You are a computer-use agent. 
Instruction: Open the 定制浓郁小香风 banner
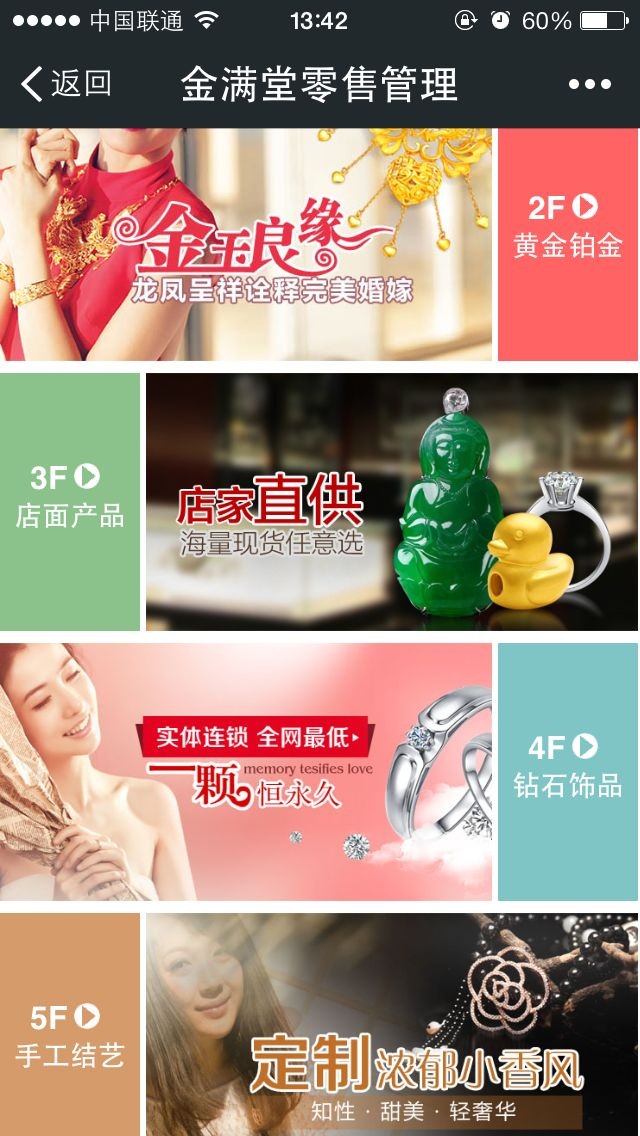(x=391, y=1025)
